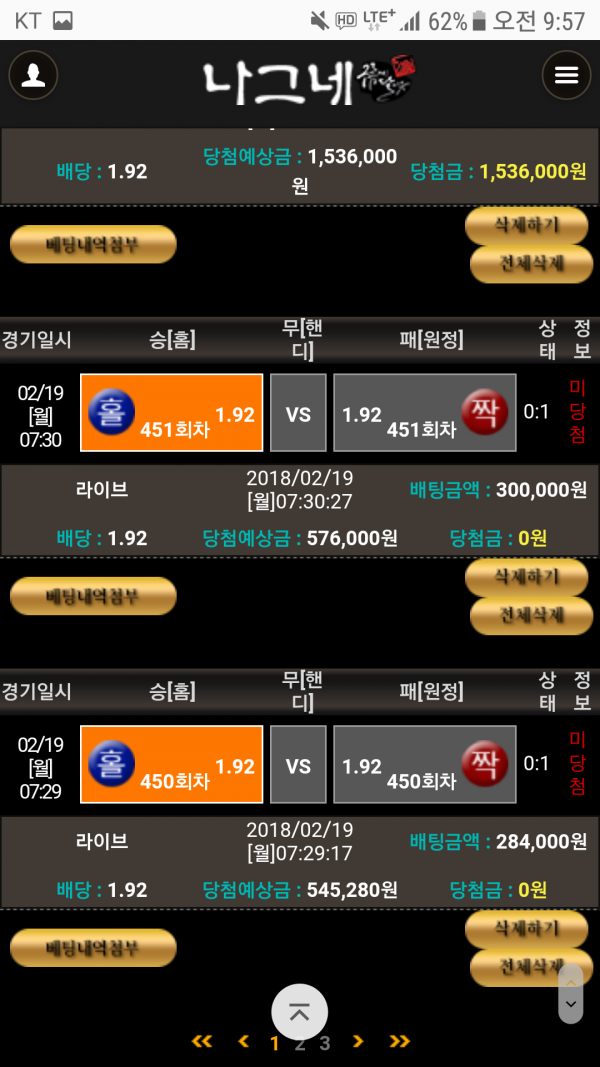This screenshot has height=1067, width=600.
Task: Select the 짝 450회차 option
Action: coord(424,764)
